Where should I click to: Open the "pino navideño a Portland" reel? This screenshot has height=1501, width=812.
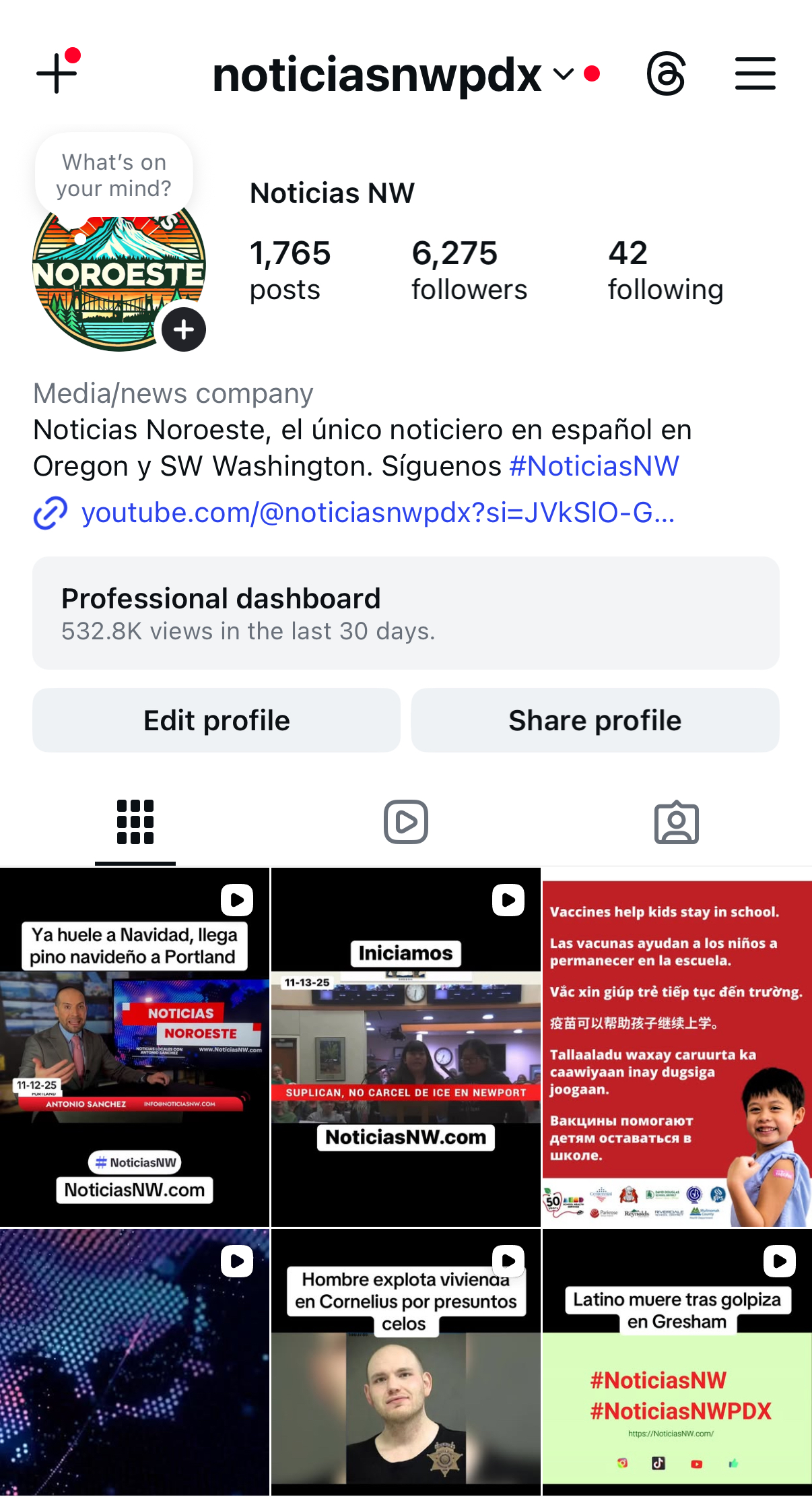[135, 1047]
